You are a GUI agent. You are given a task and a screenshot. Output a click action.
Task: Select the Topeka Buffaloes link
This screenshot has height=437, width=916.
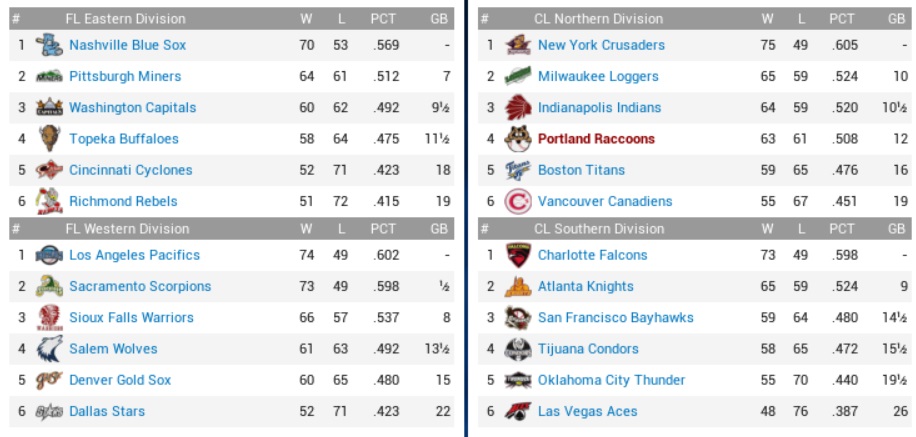coord(124,139)
